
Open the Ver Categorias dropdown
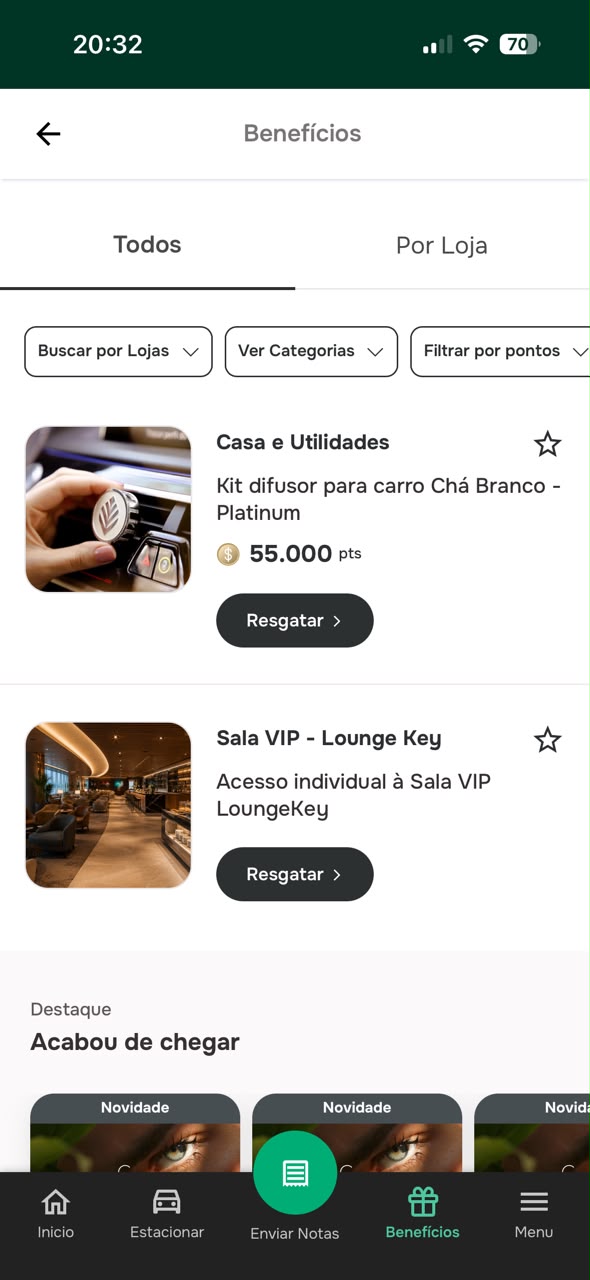[x=311, y=352]
